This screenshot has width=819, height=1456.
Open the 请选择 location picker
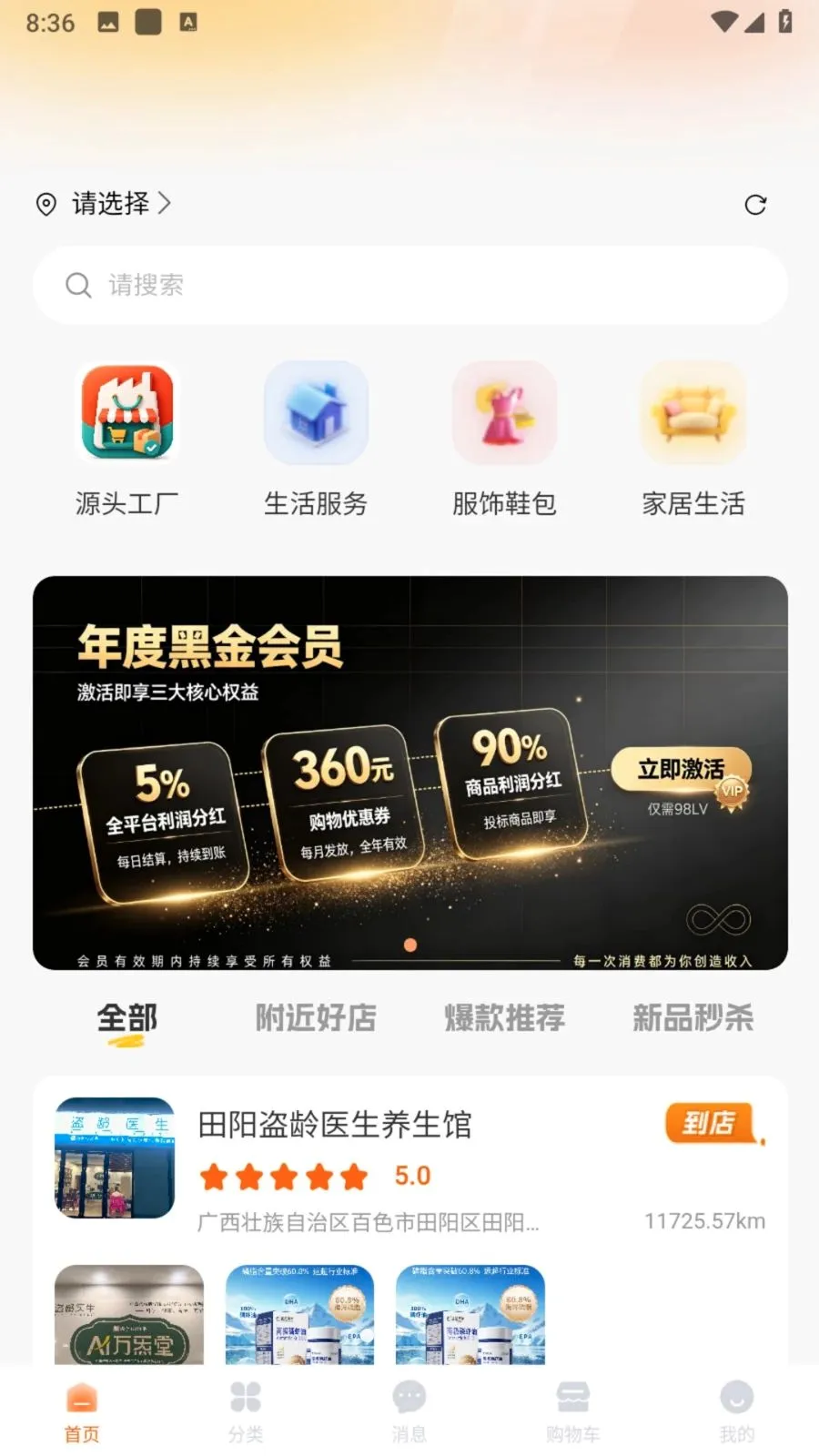point(103,203)
